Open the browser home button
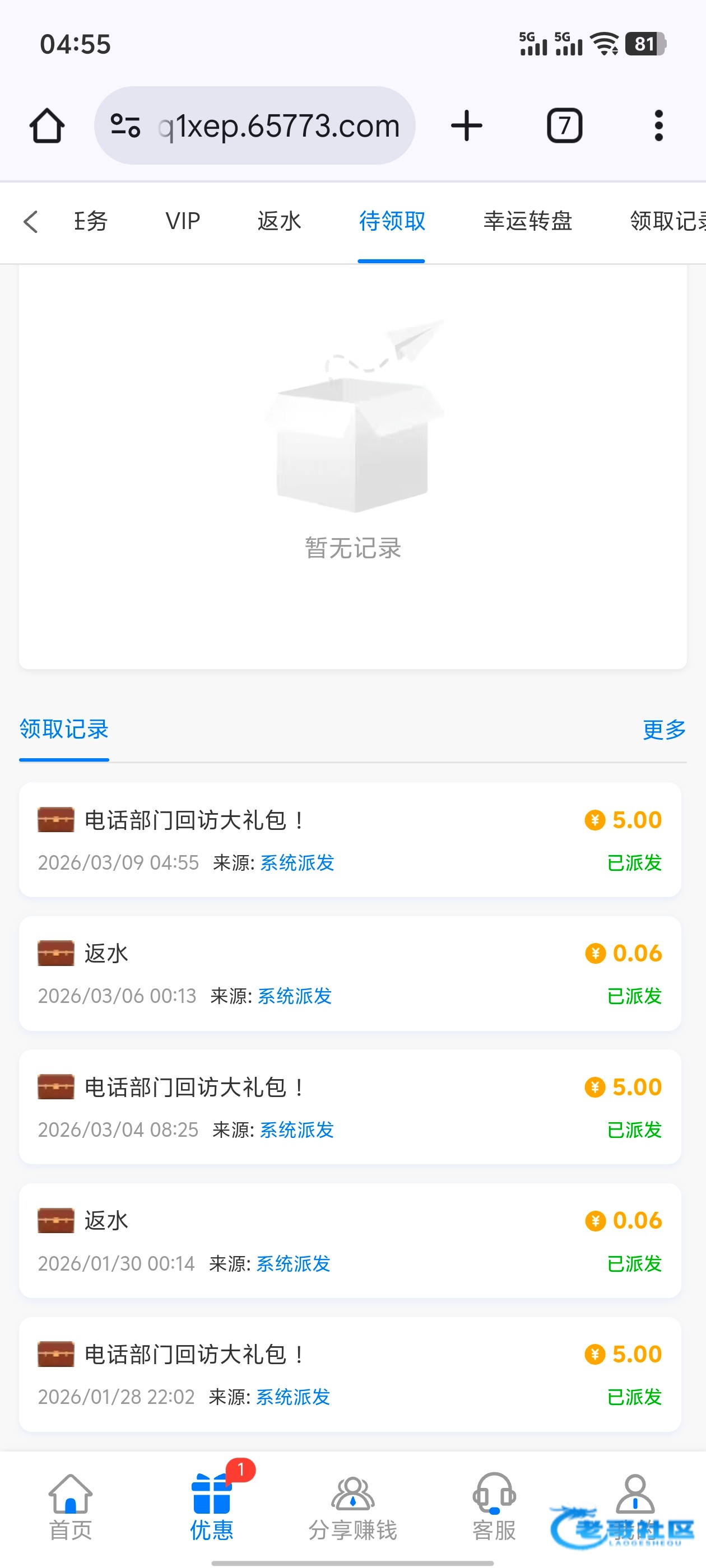 47,126
